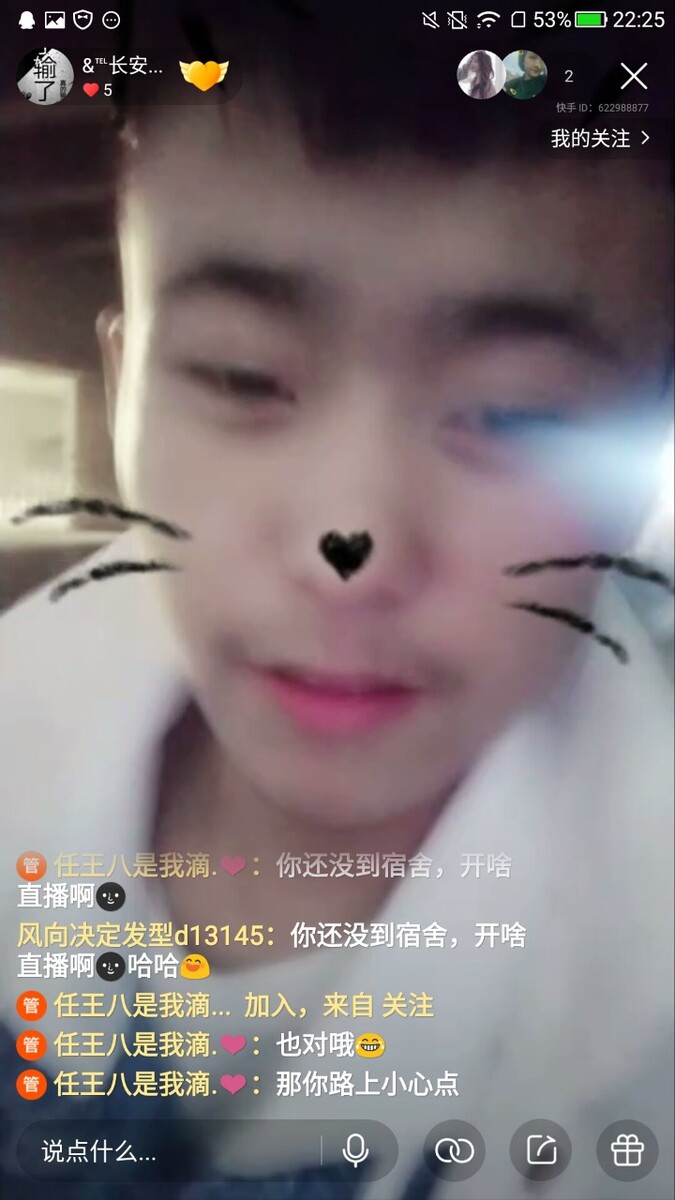Image resolution: width=675 pixels, height=1200 pixels.
Task: Open the gift box panel
Action: [x=627, y=1151]
